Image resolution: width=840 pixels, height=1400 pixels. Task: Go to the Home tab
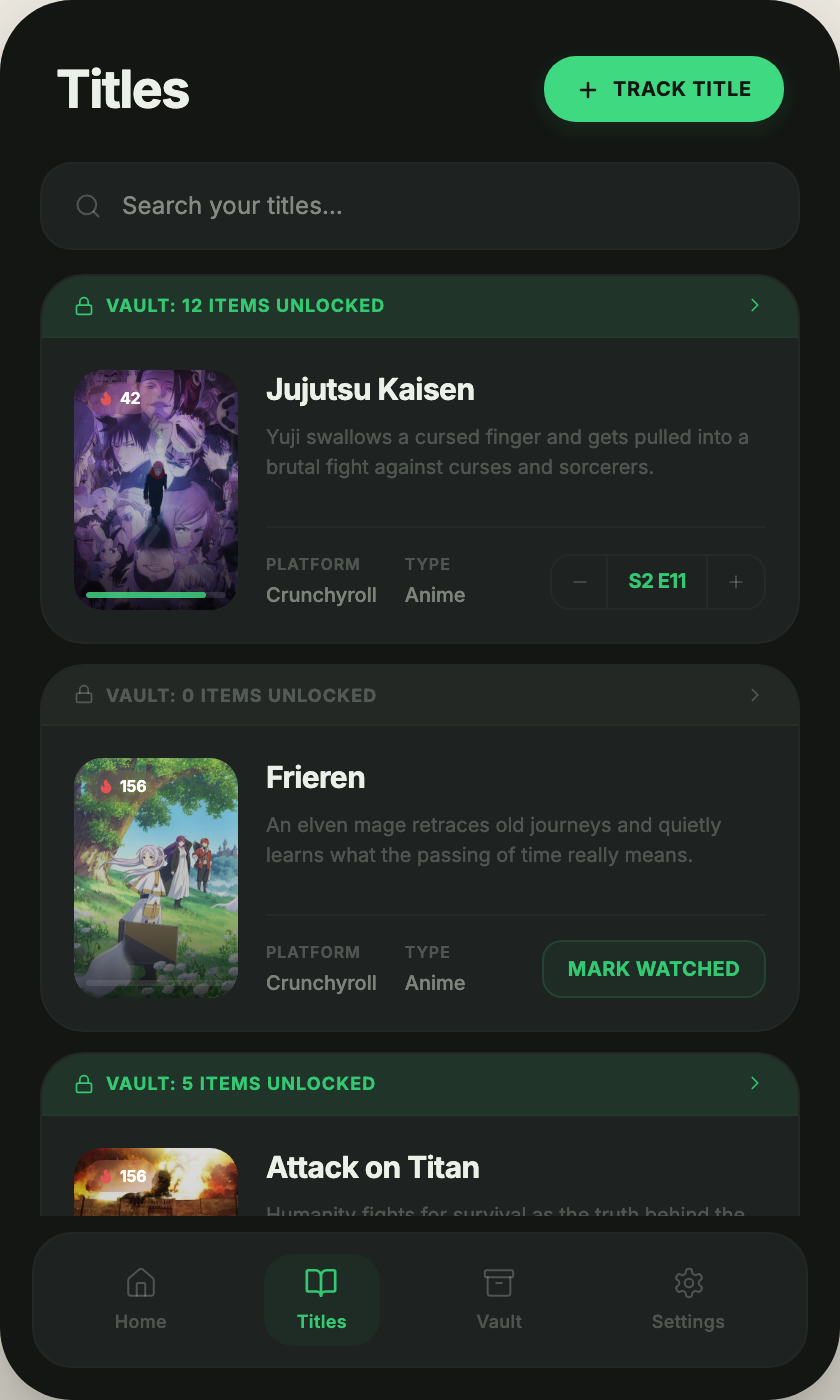tap(141, 1300)
